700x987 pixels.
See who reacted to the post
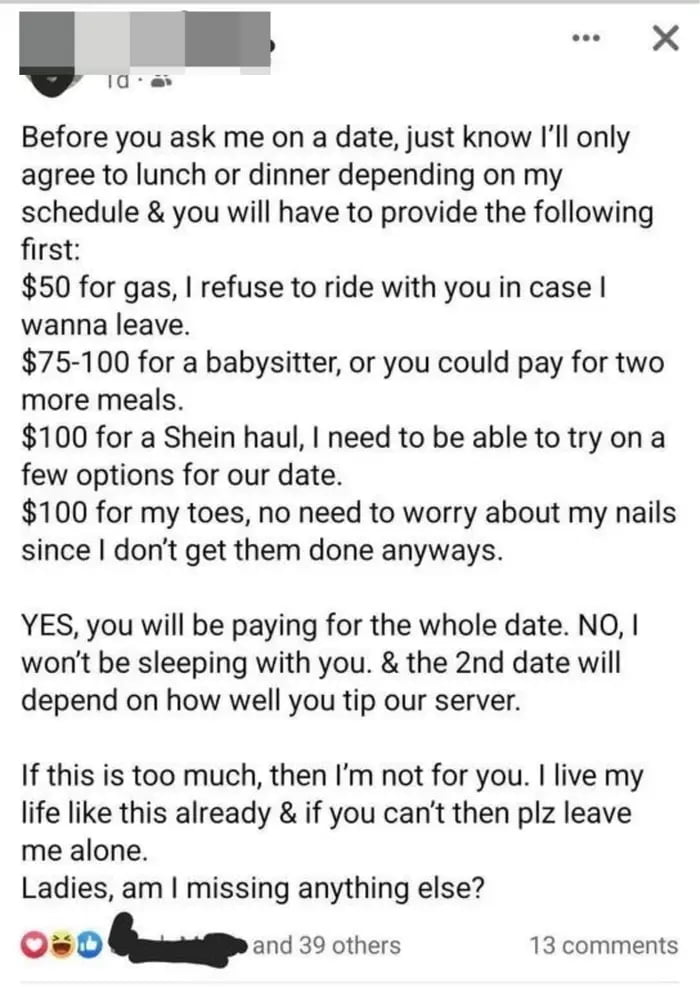325,945
